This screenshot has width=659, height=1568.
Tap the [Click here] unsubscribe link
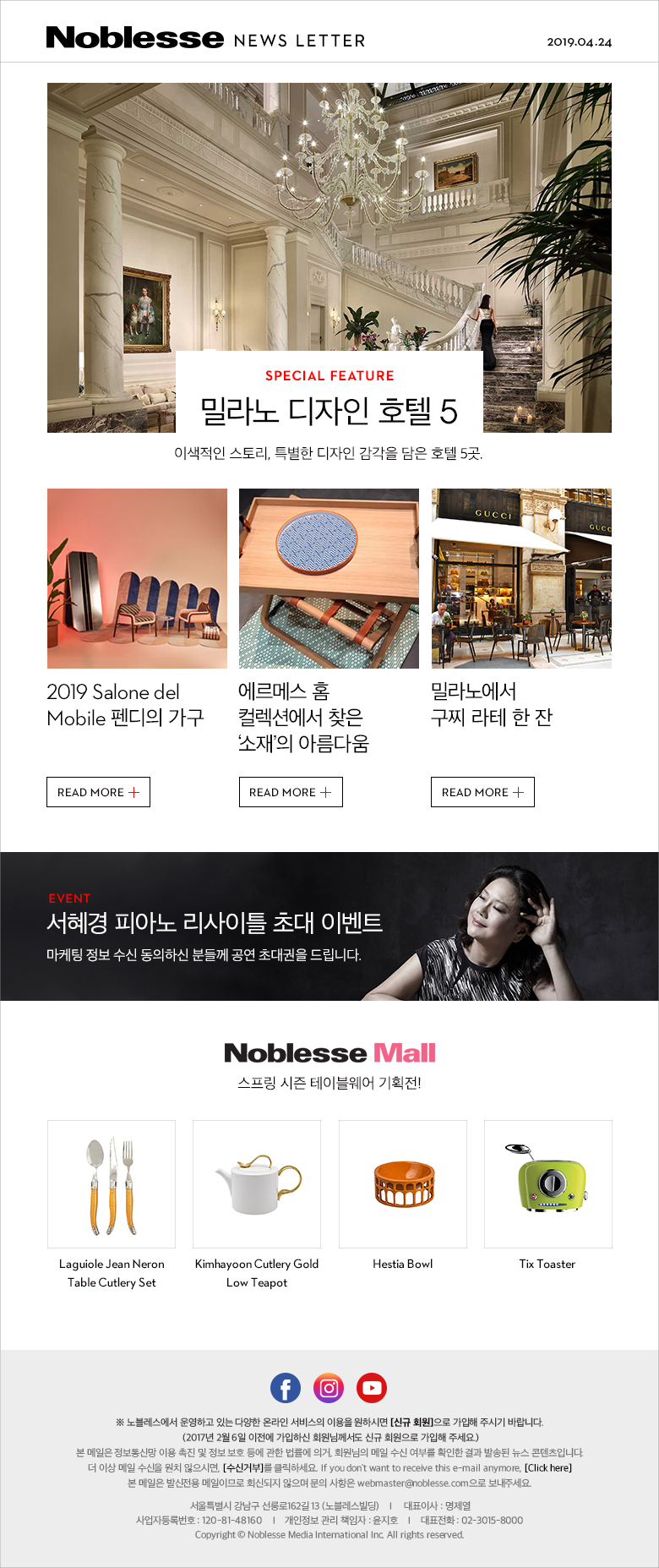click(x=548, y=1467)
